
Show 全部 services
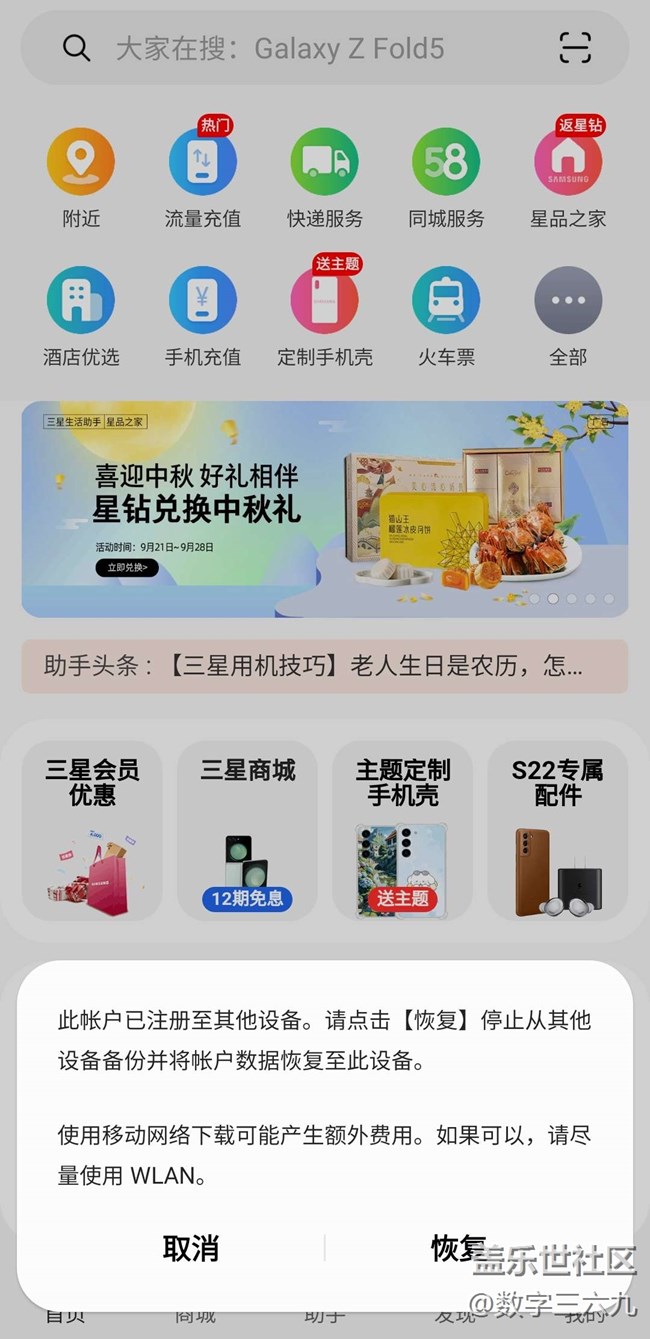click(568, 301)
